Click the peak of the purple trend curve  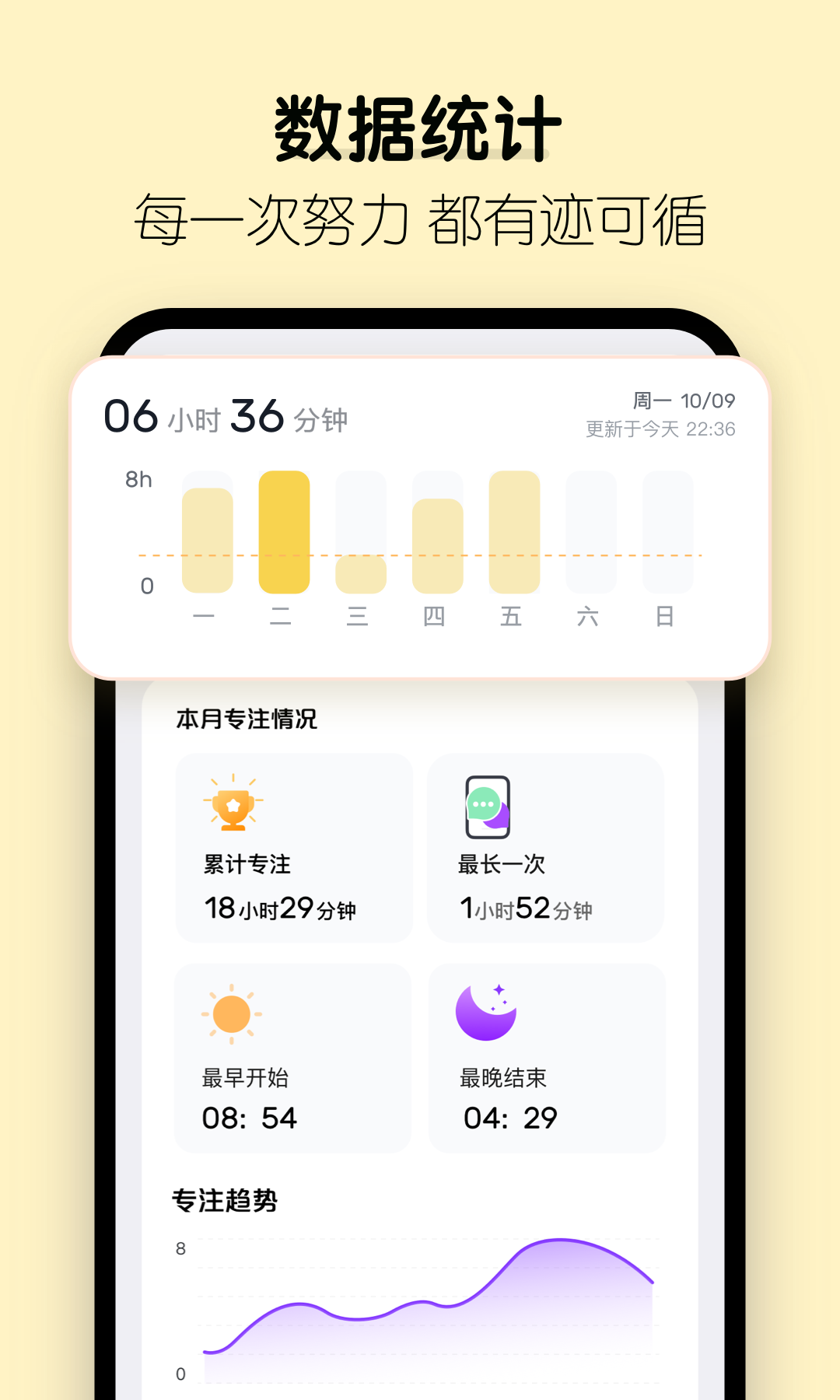coord(560,1237)
